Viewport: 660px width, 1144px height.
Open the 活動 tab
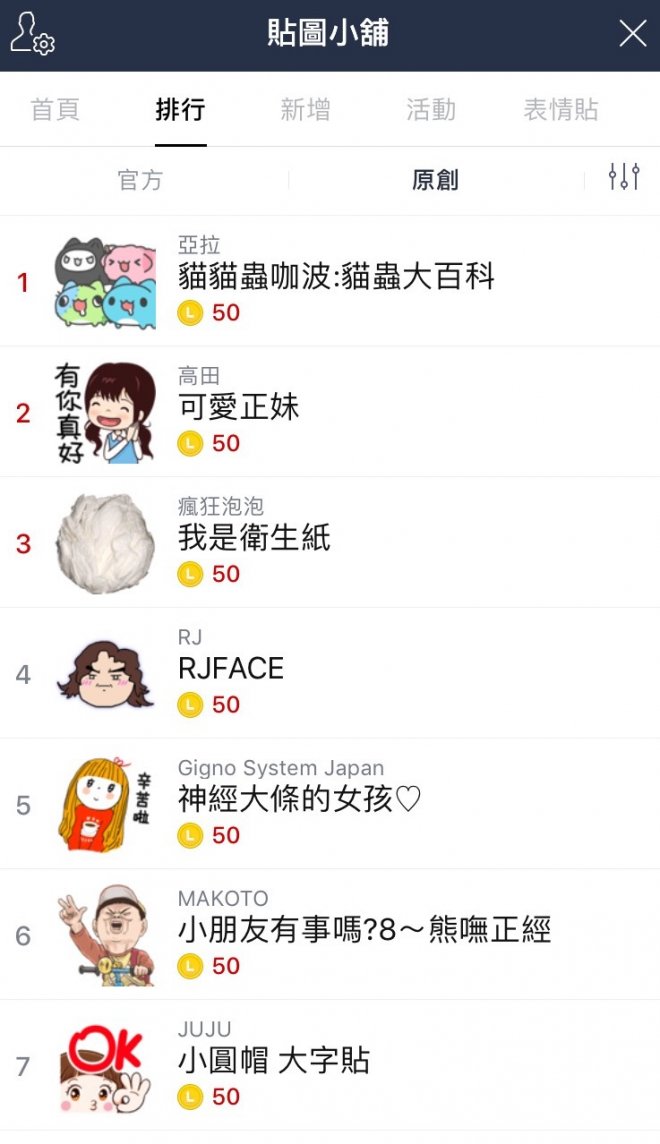431,110
